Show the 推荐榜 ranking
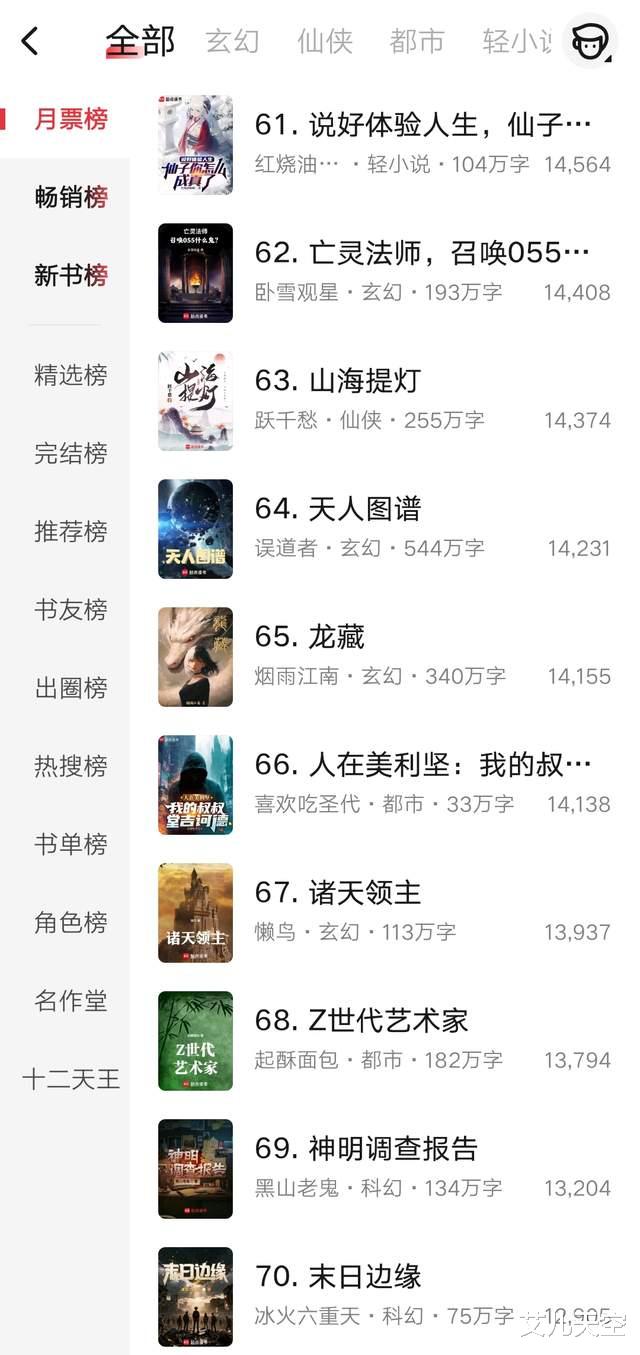Image resolution: width=640 pixels, height=1355 pixels. (70, 531)
